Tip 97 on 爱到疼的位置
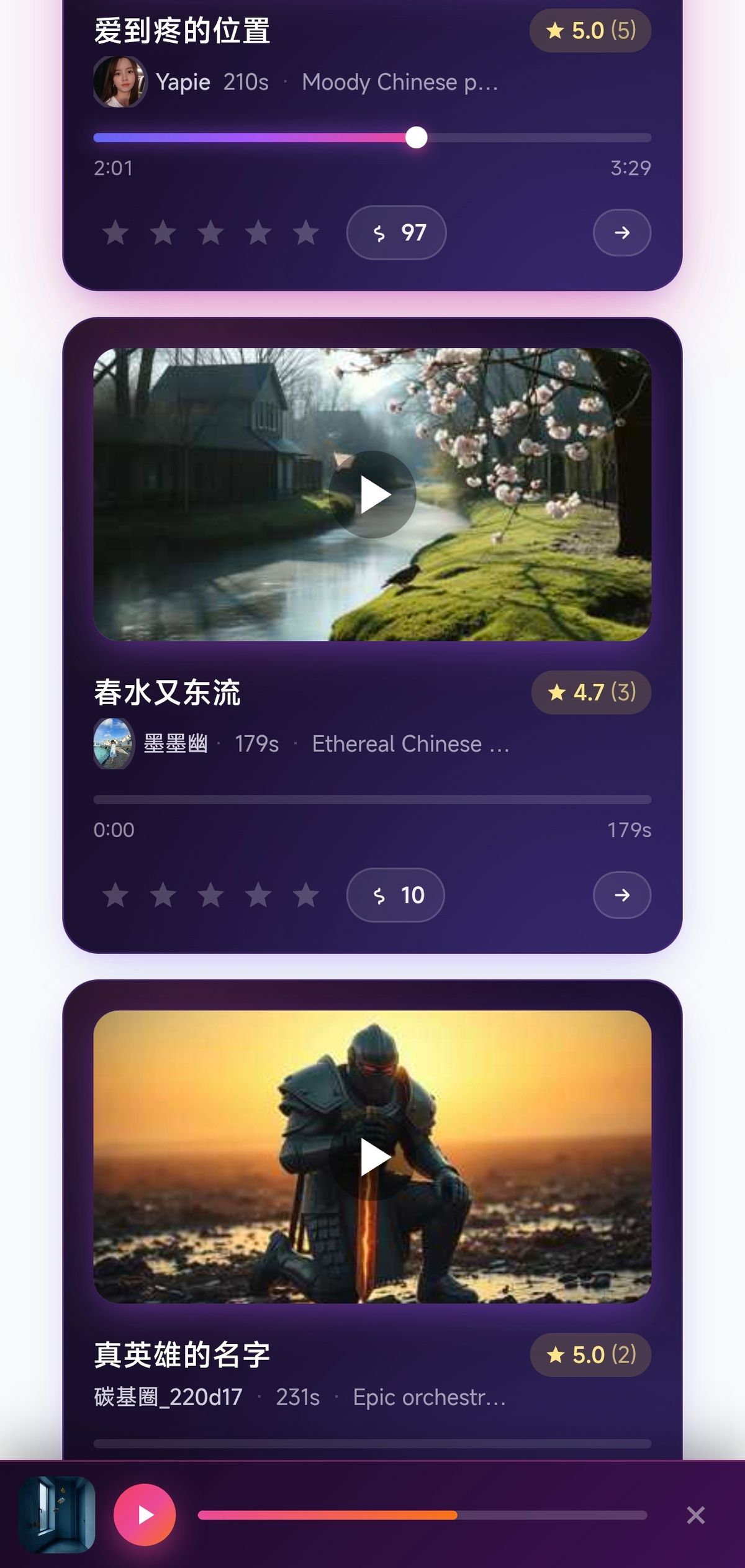 point(396,232)
